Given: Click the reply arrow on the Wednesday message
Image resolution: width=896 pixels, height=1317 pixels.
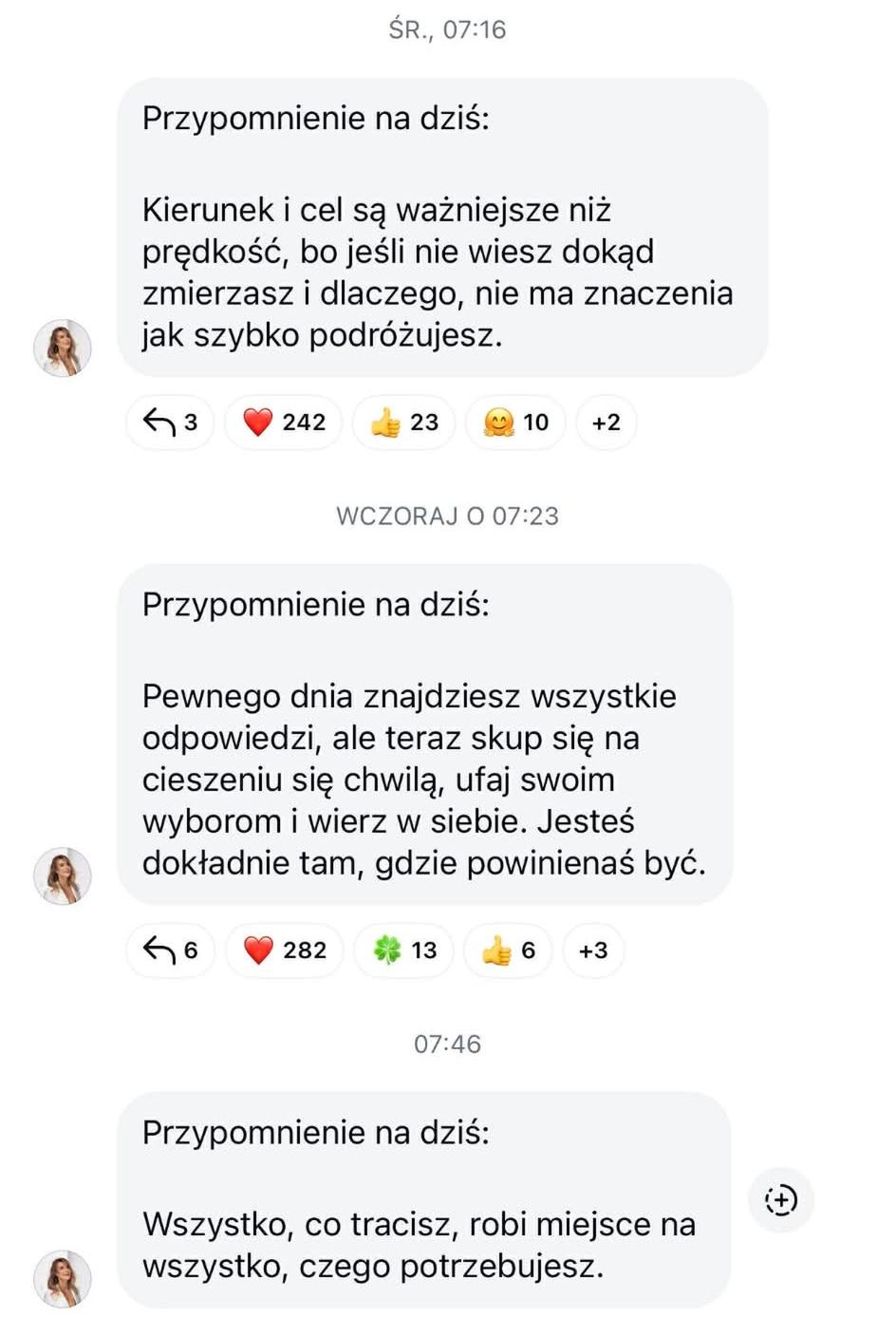Looking at the screenshot, I should tap(168, 422).
